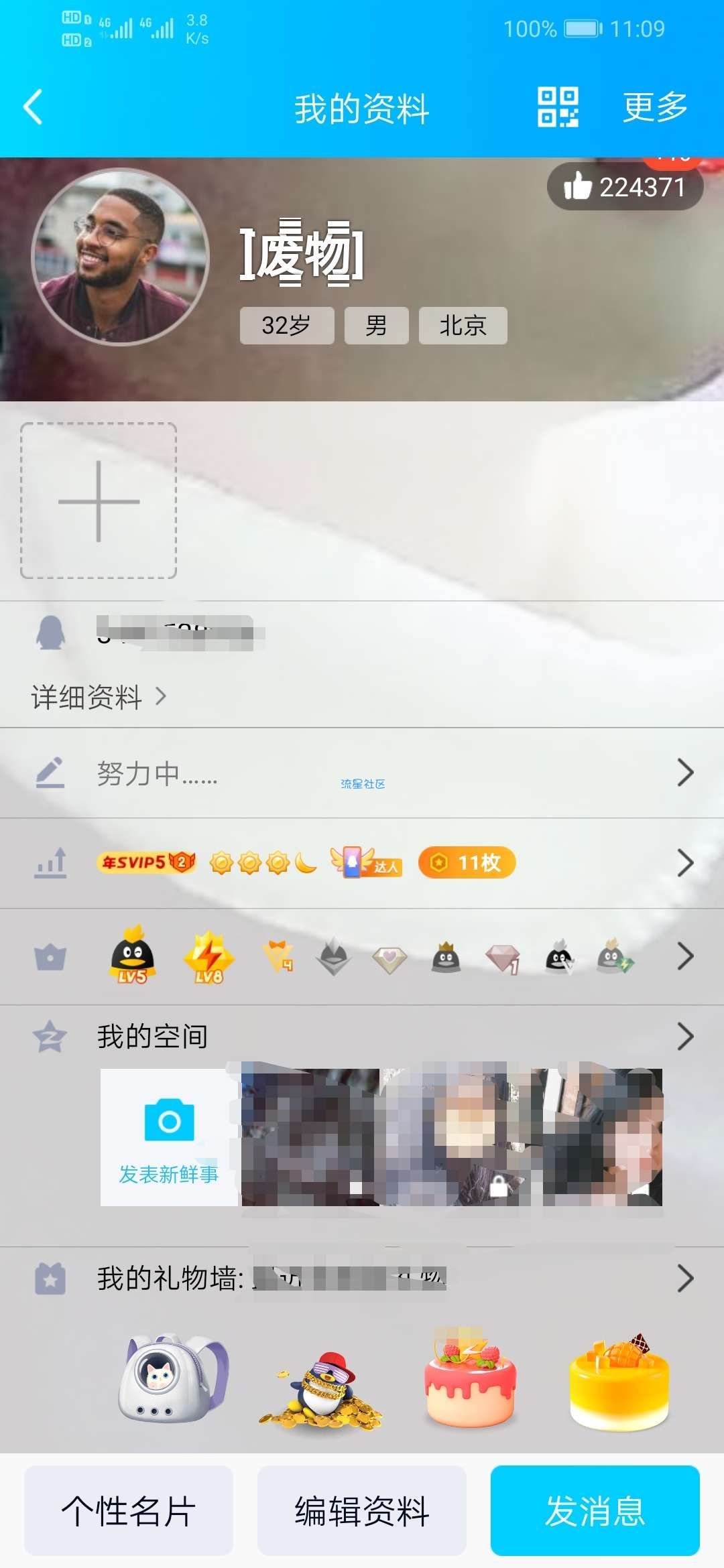Open 详细资料 details
The width and height of the screenshot is (724, 1568).
click(99, 697)
